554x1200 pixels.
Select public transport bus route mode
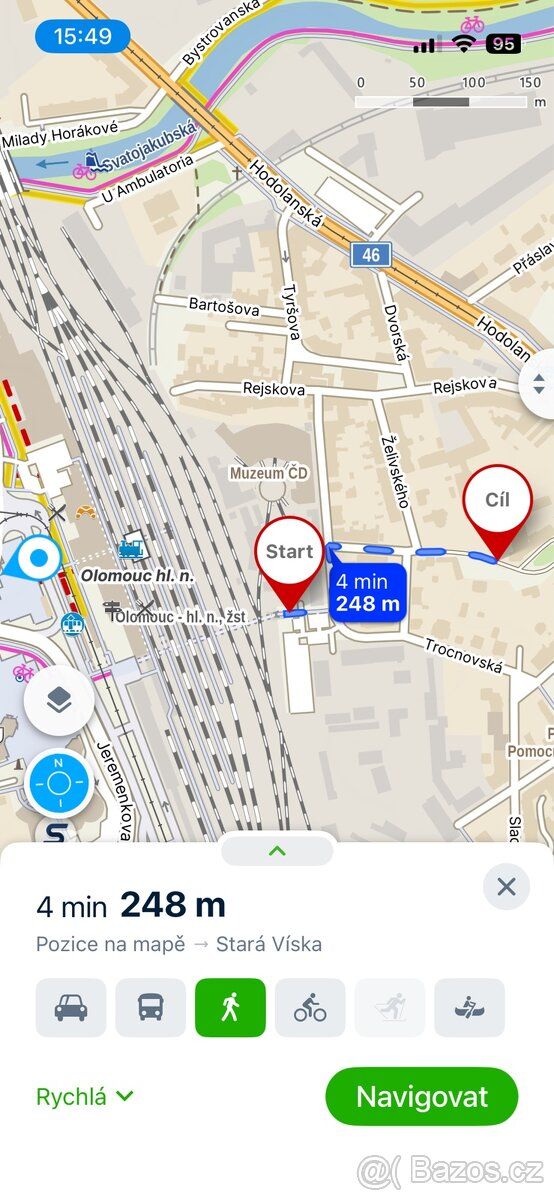click(151, 1007)
